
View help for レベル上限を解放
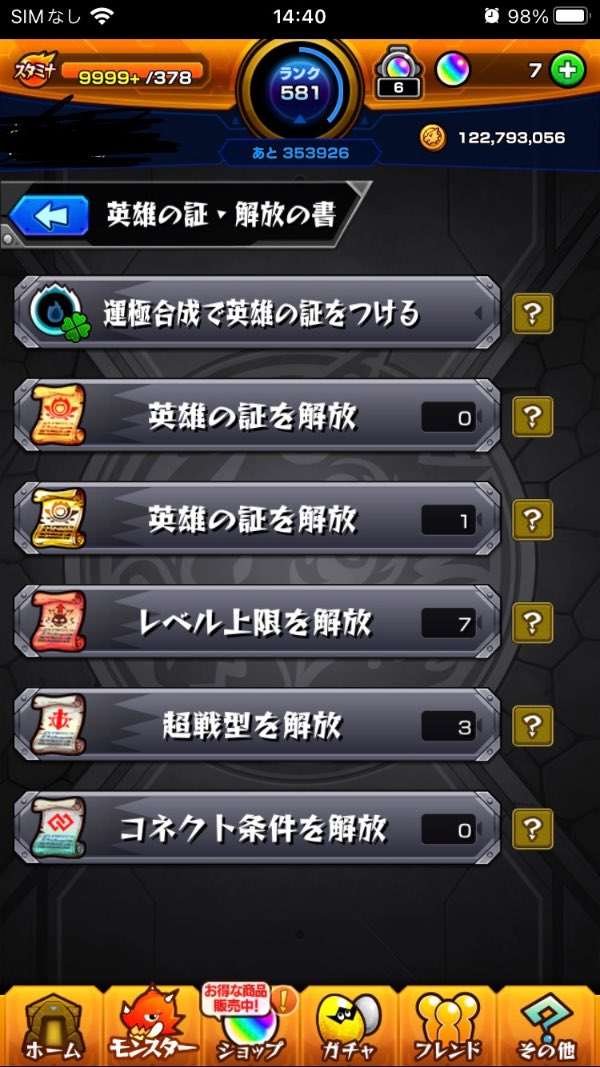tap(532, 623)
